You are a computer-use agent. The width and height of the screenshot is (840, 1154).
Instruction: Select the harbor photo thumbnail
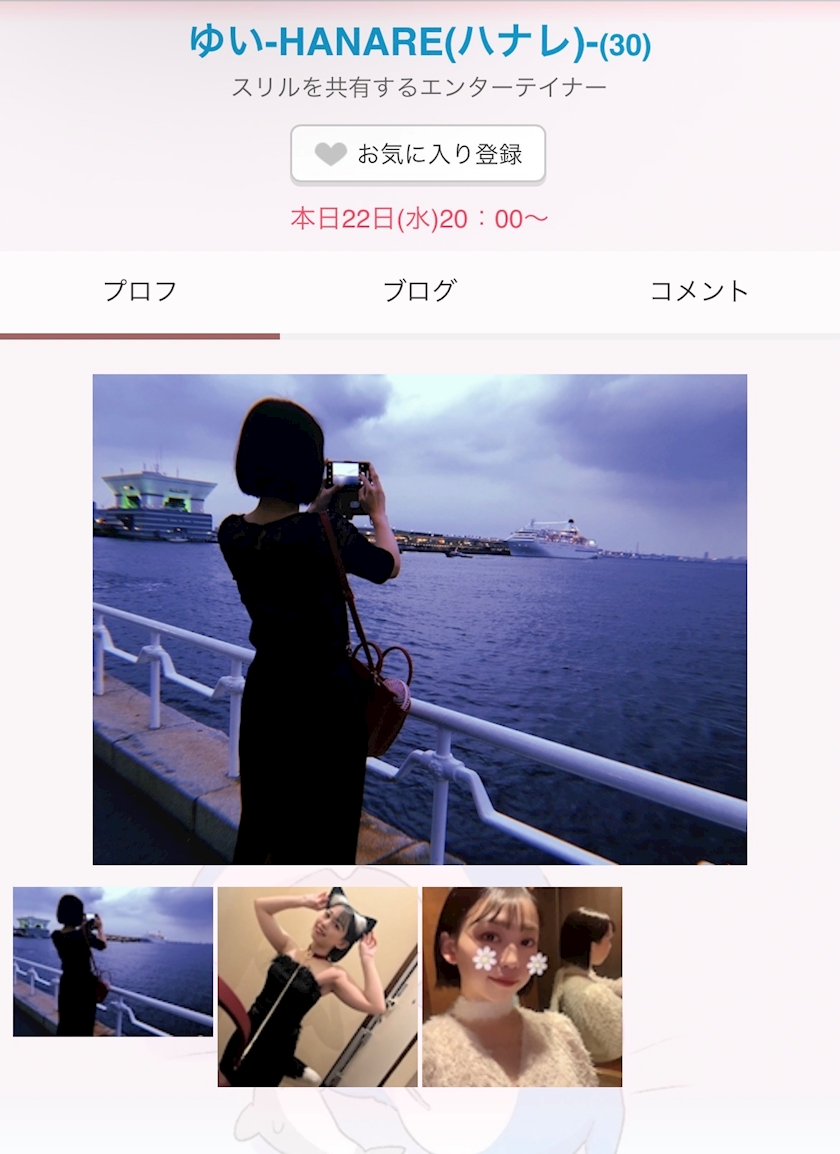[x=113, y=961]
